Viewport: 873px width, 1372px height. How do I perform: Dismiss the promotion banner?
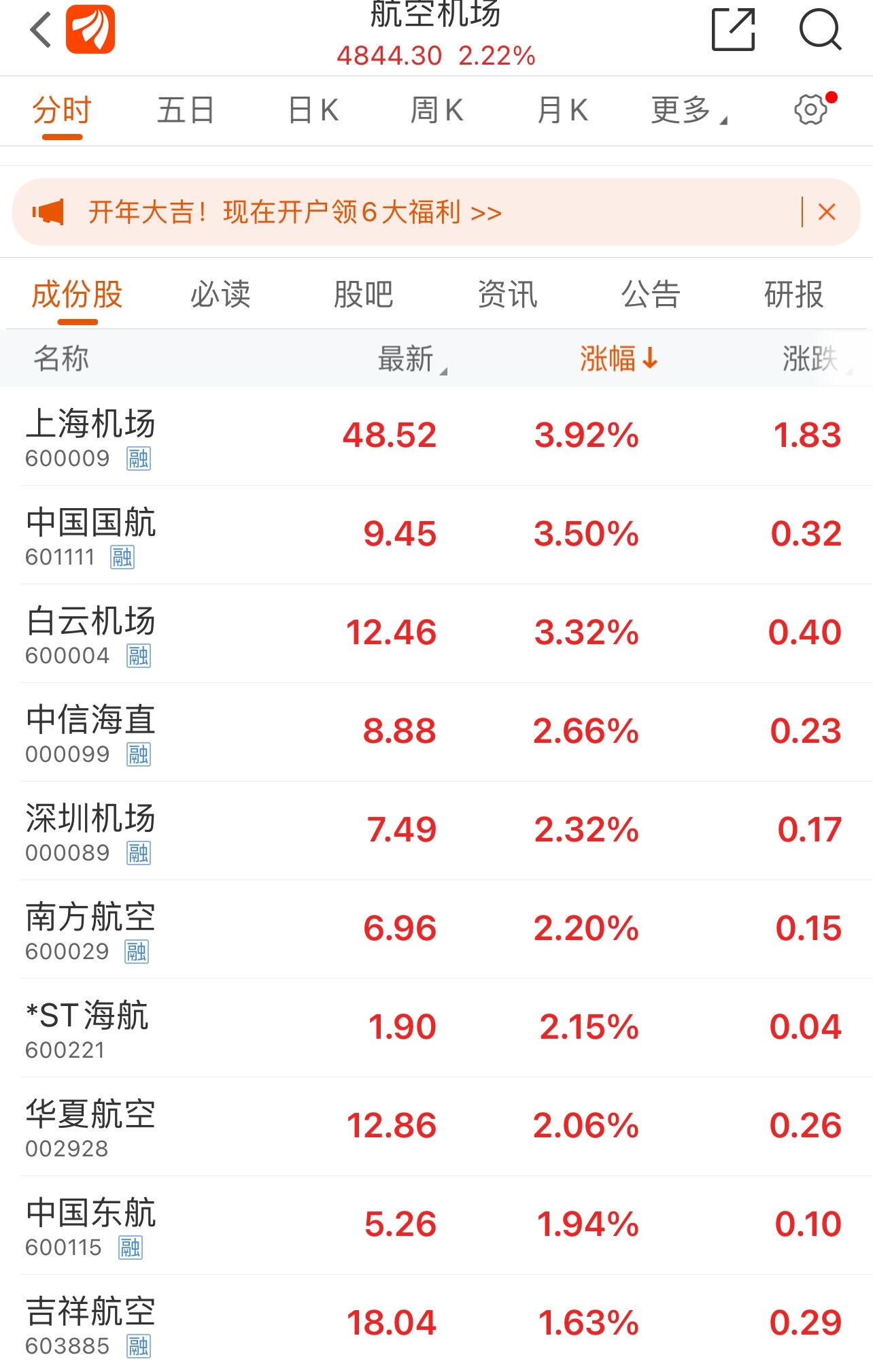click(827, 212)
